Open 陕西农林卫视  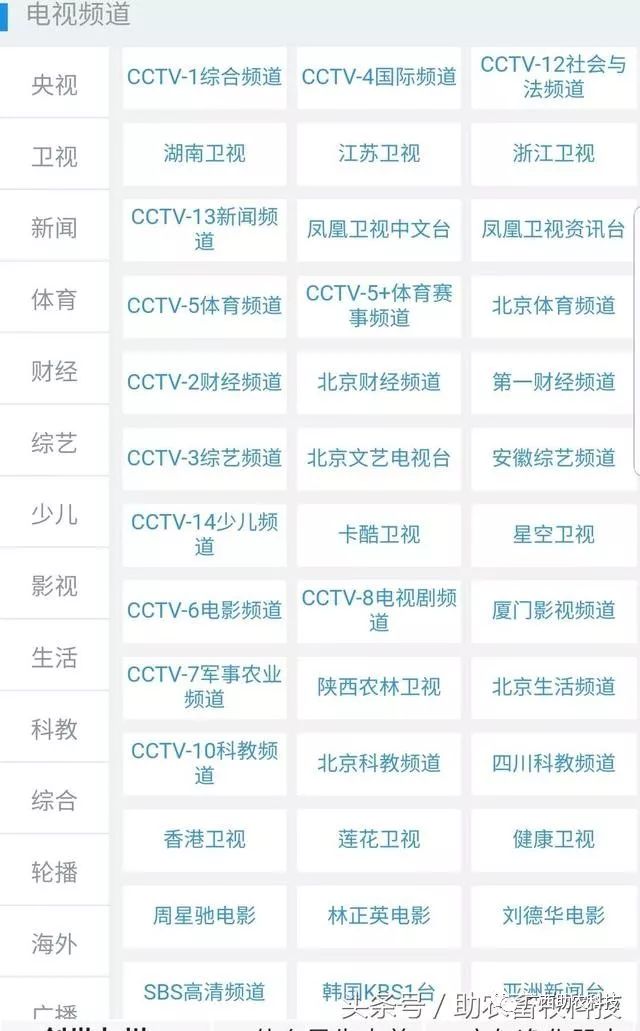[x=379, y=687]
